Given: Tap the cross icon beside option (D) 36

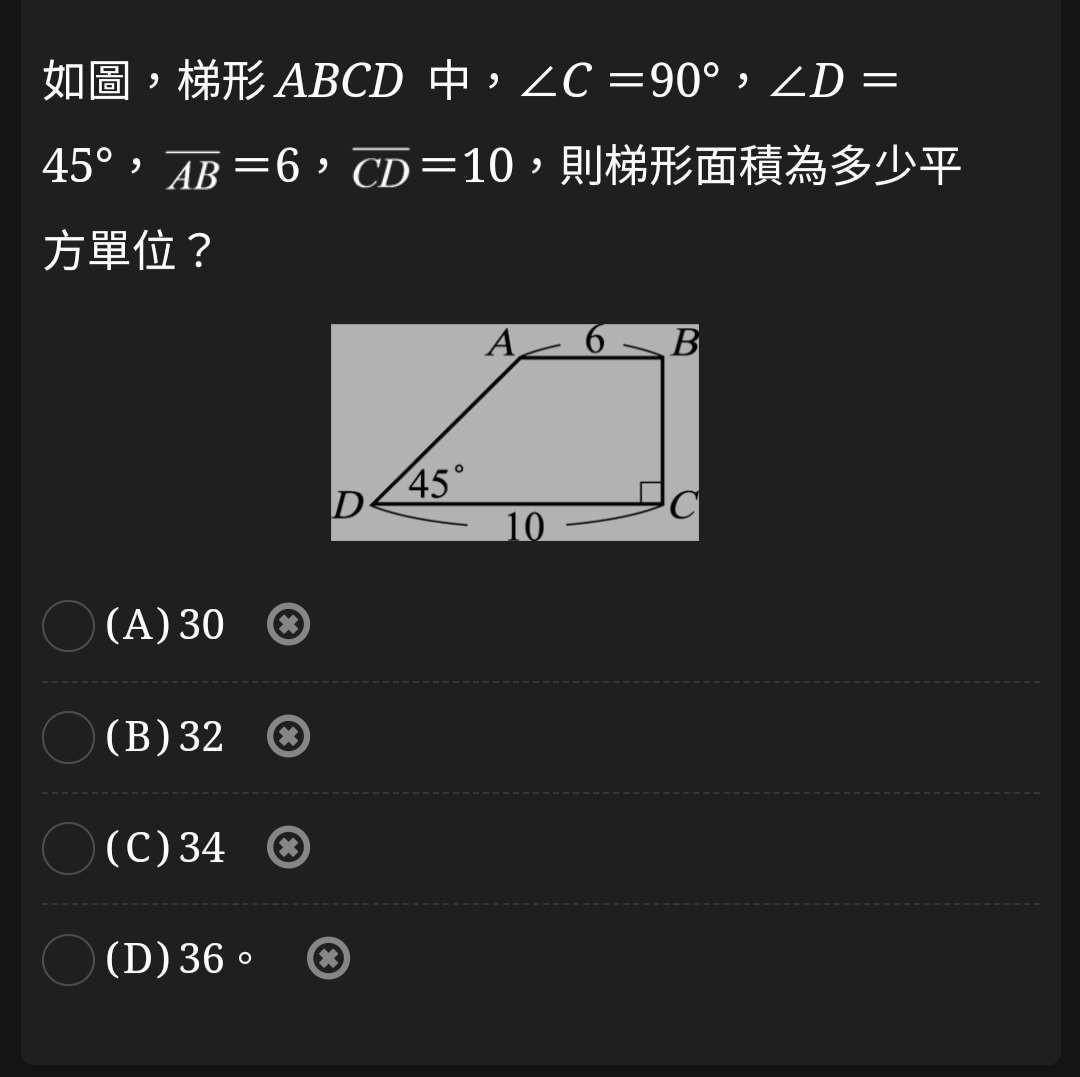Looking at the screenshot, I should pos(328,959).
